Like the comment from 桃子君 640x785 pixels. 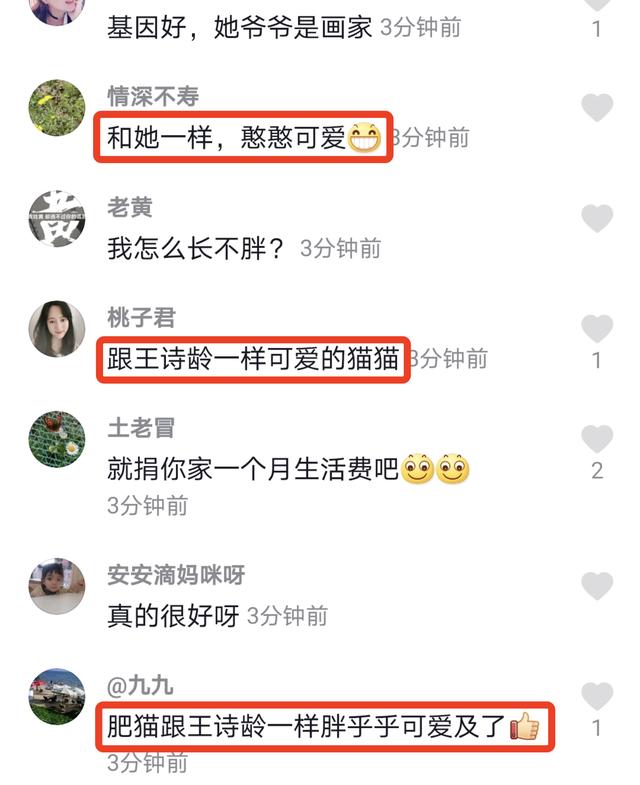[x=597, y=328]
